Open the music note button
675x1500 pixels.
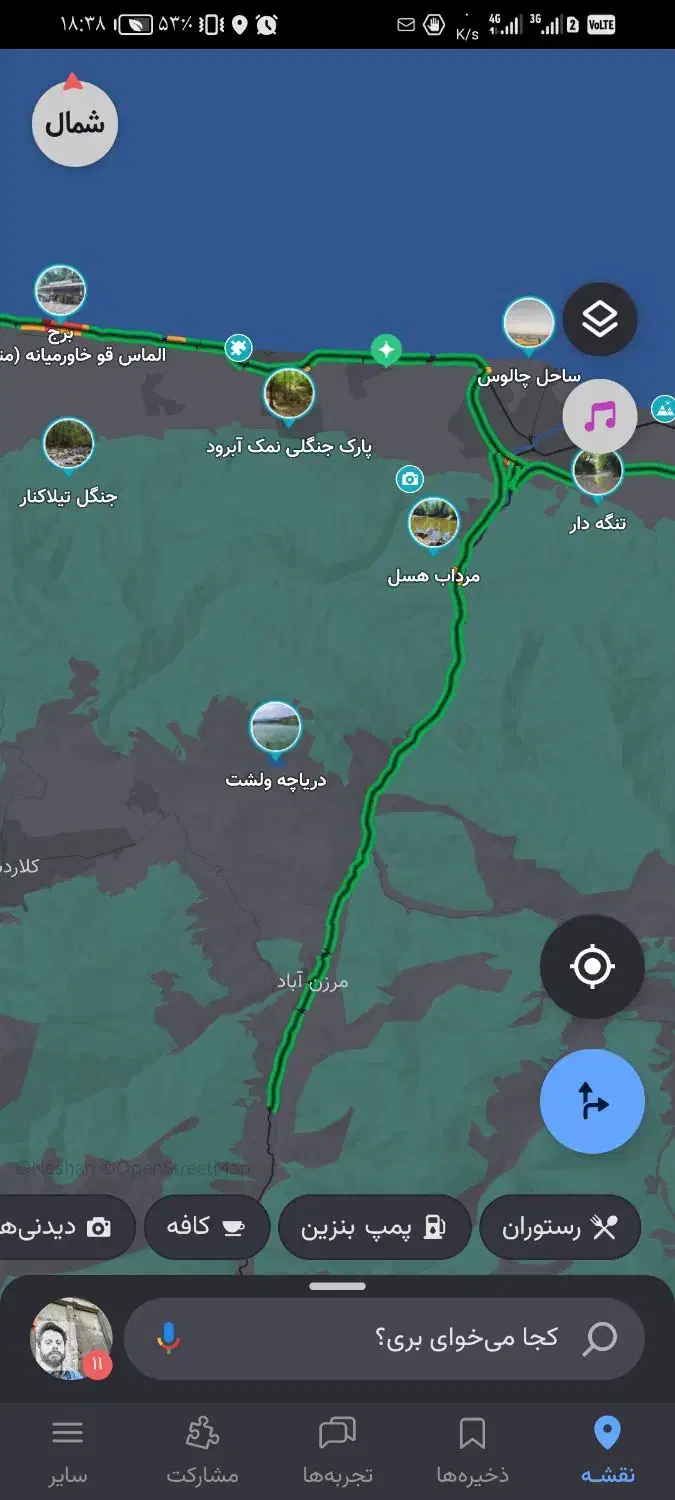point(599,416)
